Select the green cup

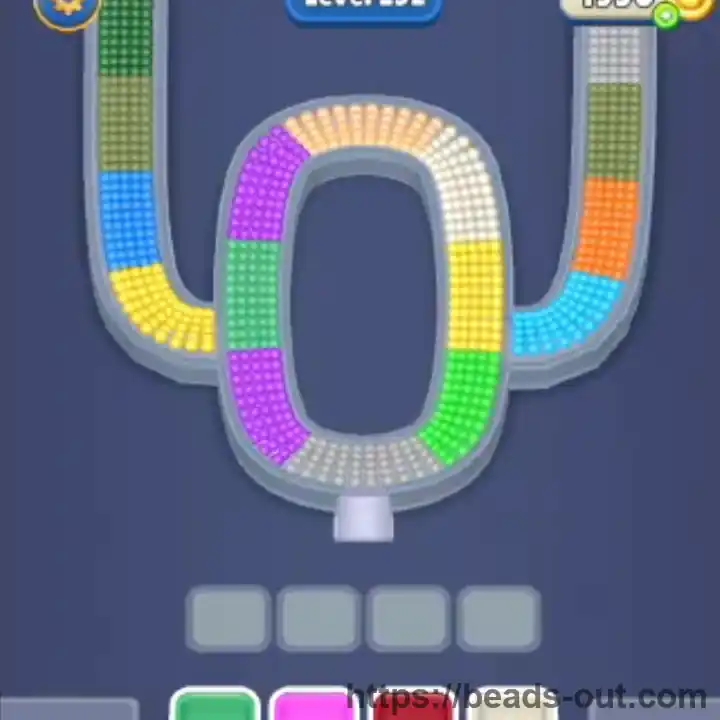[214, 704]
